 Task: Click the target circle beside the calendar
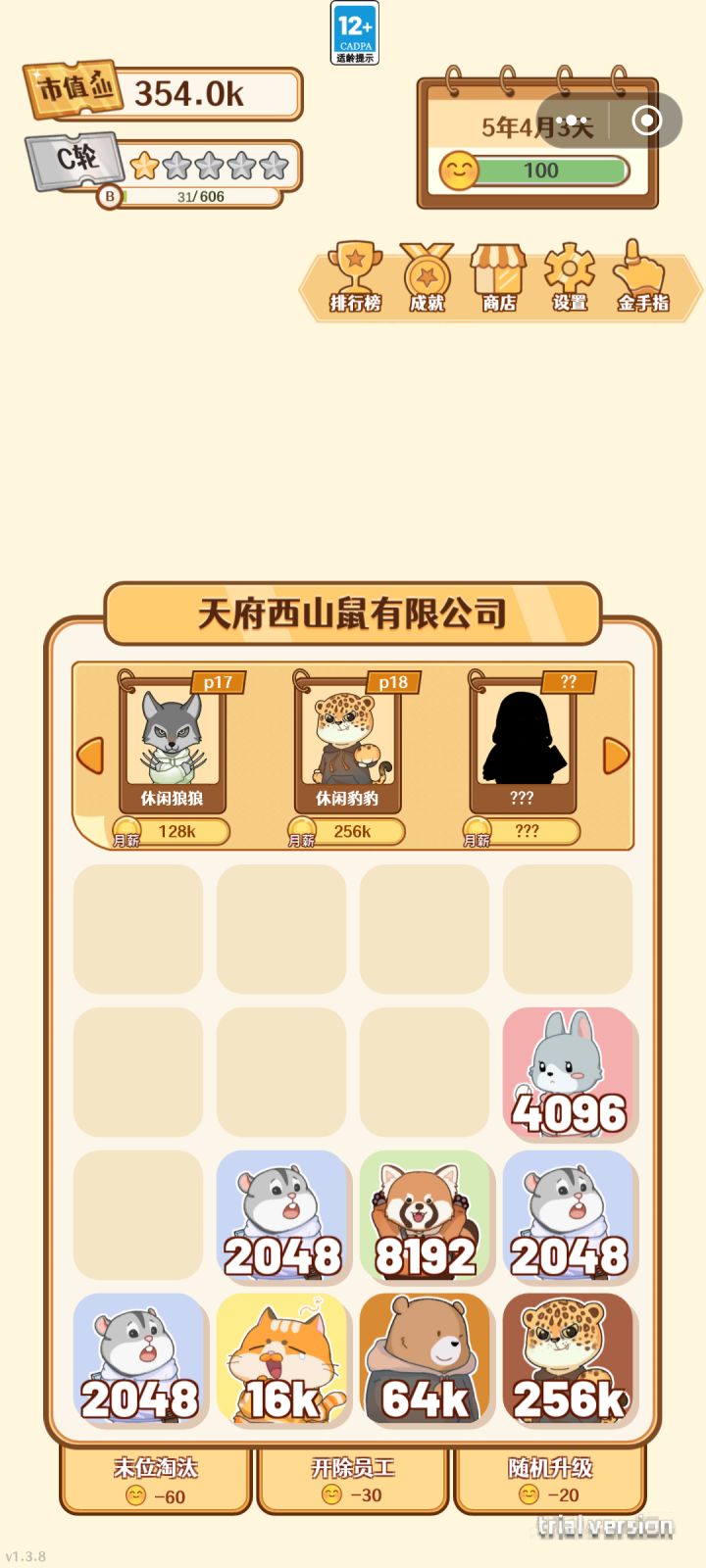[646, 122]
